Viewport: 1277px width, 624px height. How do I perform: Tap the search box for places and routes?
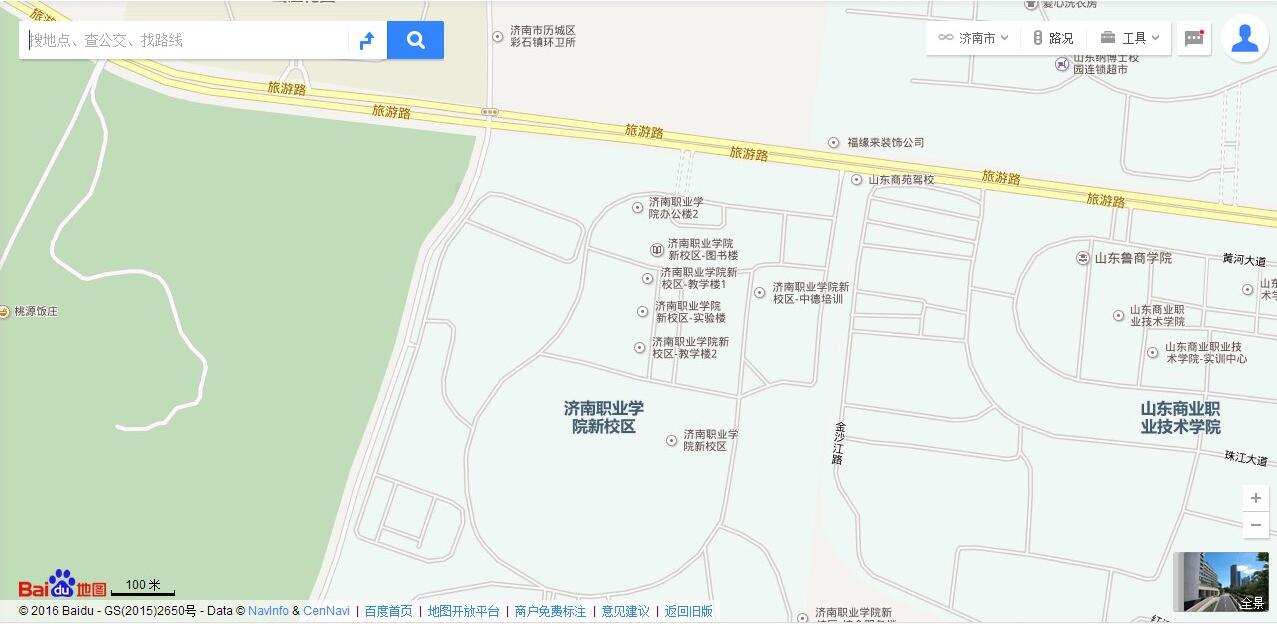pyautogui.click(x=185, y=40)
